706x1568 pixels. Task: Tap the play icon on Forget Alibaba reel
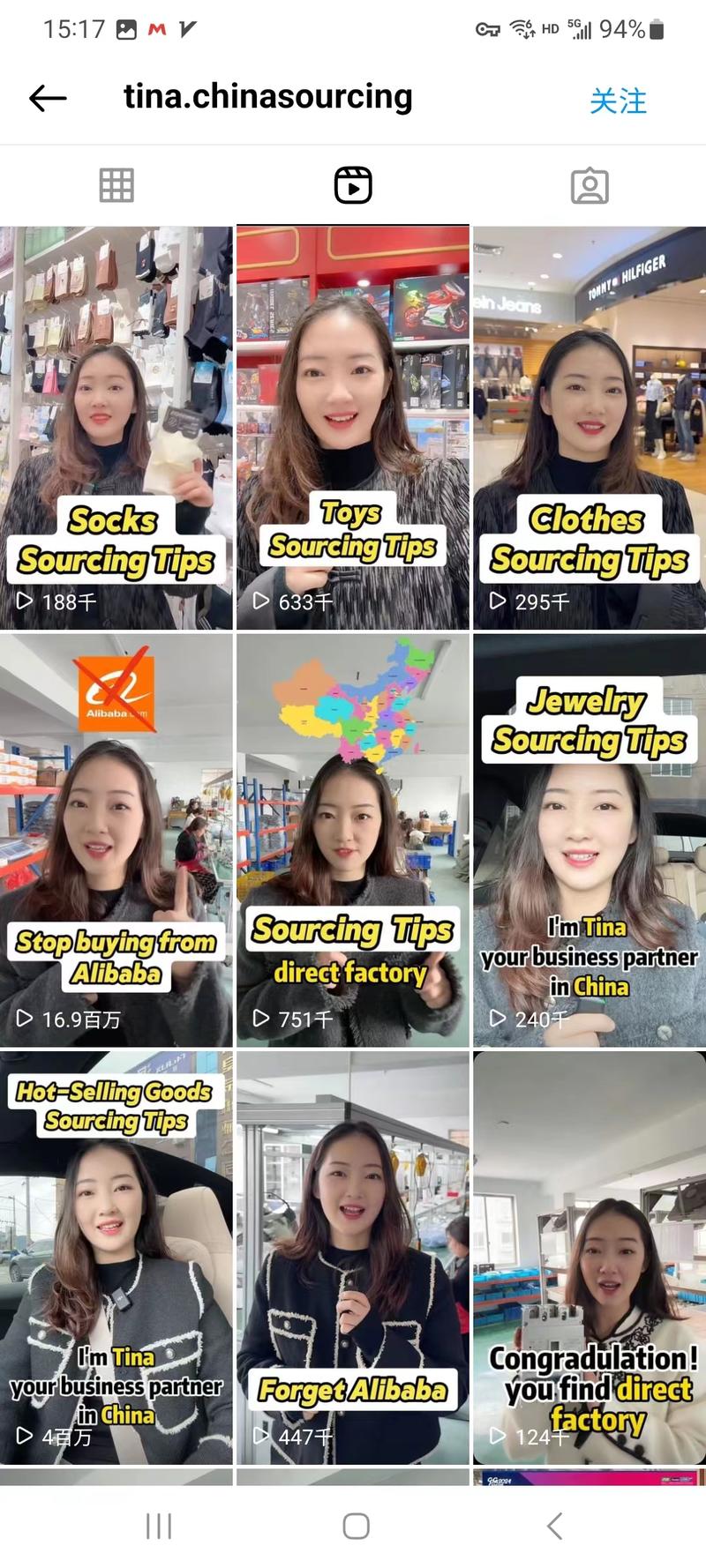point(260,1436)
